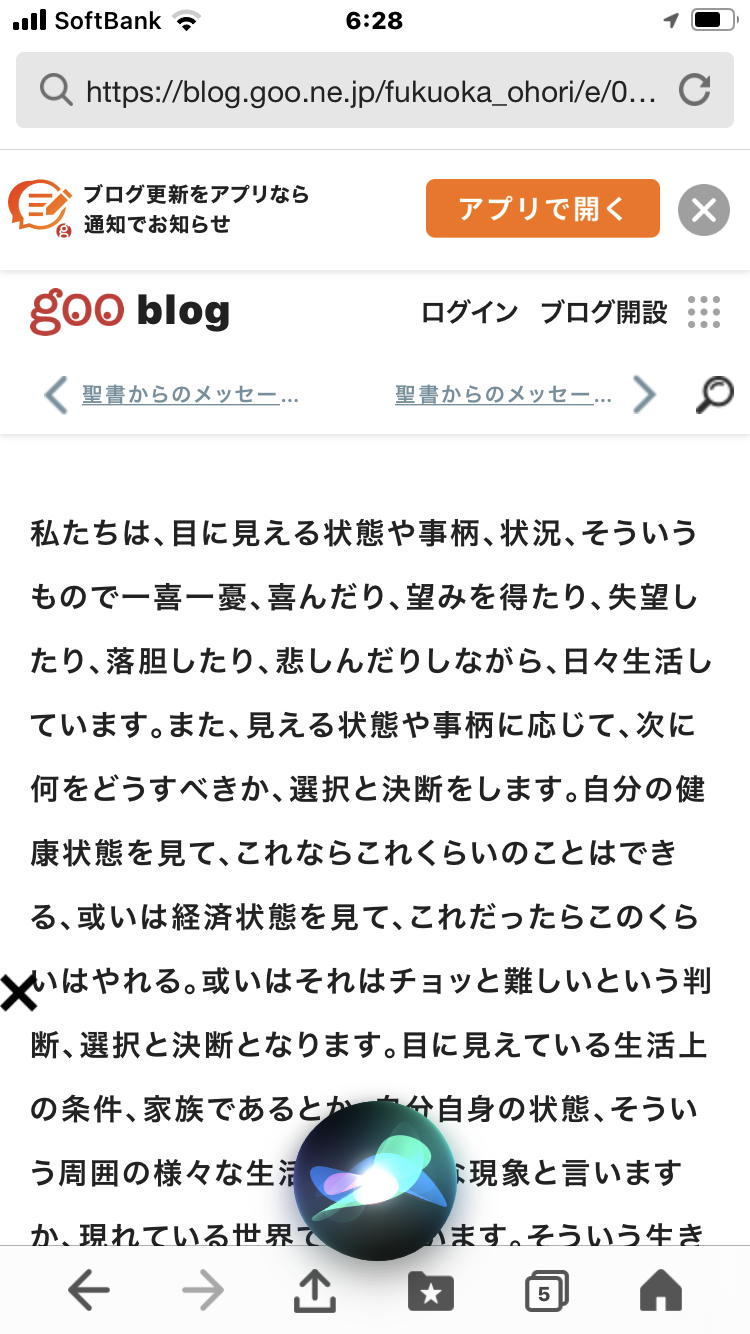Viewport: 750px width, 1334px height.
Task: Open blog search with the magnifier
Action: (714, 395)
